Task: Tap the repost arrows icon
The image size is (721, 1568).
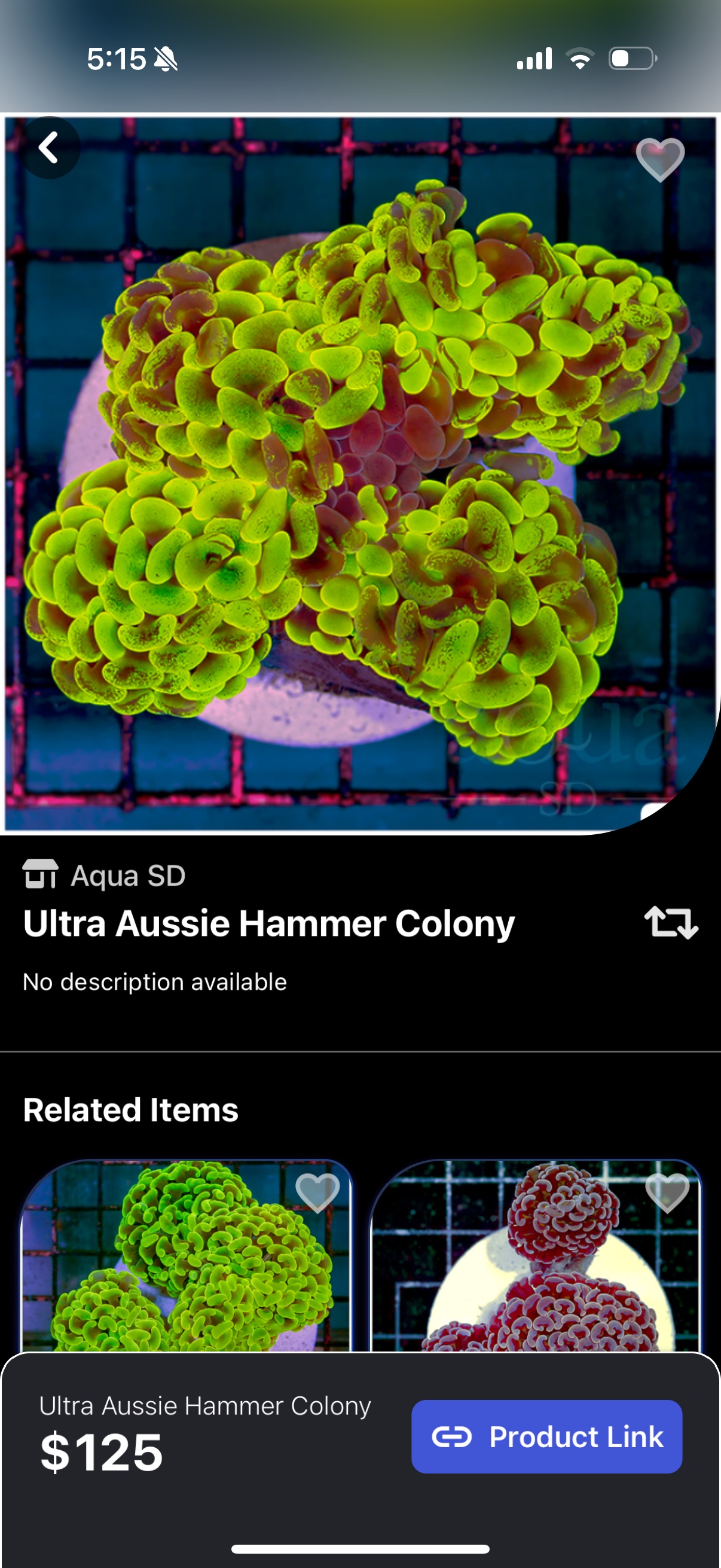Action: 671,923
